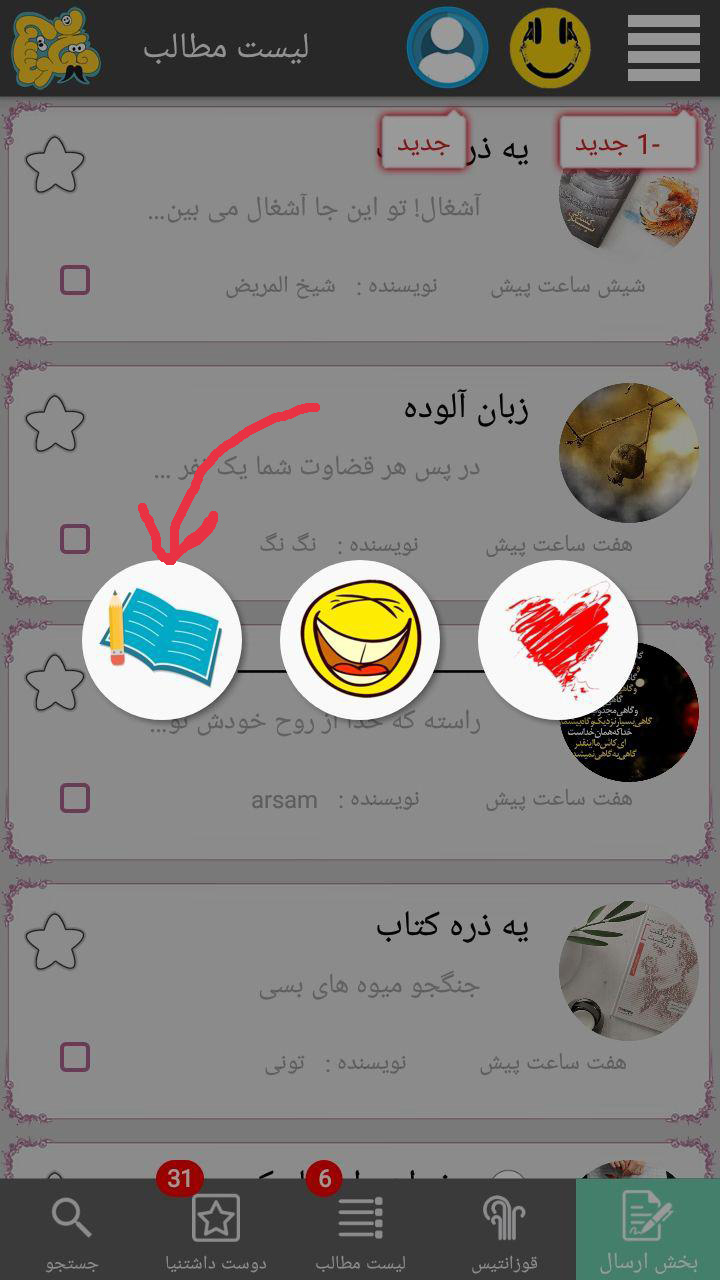Open the دوست داشتنیا favorites tab
The height and width of the screenshot is (1280, 720).
coord(216,1232)
